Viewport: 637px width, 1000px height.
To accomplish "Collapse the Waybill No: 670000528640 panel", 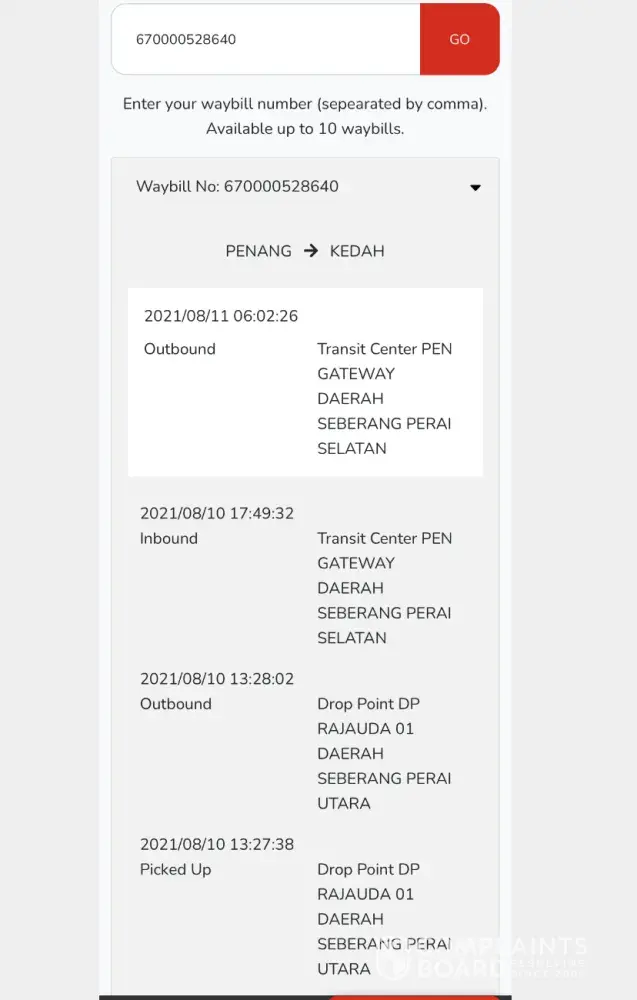I will [x=475, y=187].
